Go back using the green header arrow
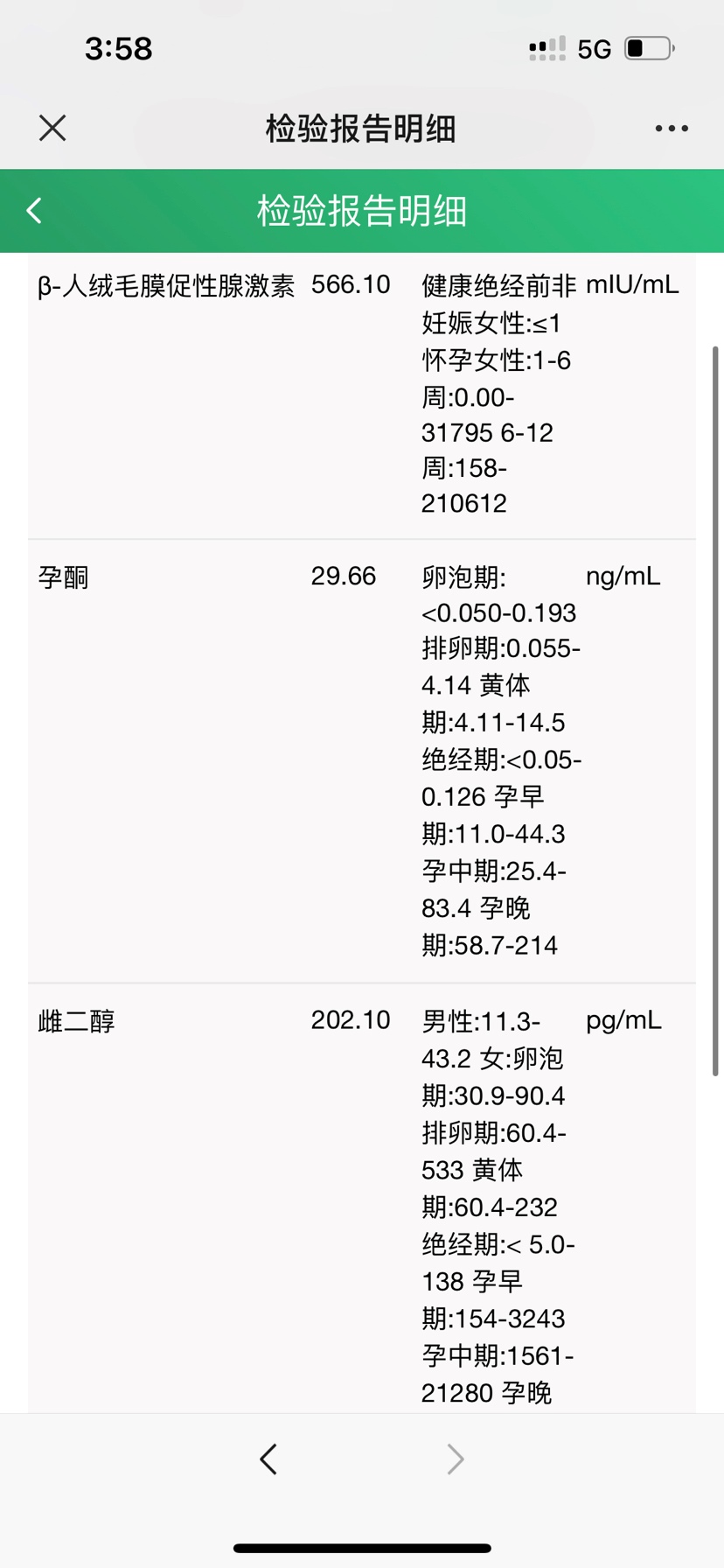The width and height of the screenshot is (724, 1568). [35, 211]
